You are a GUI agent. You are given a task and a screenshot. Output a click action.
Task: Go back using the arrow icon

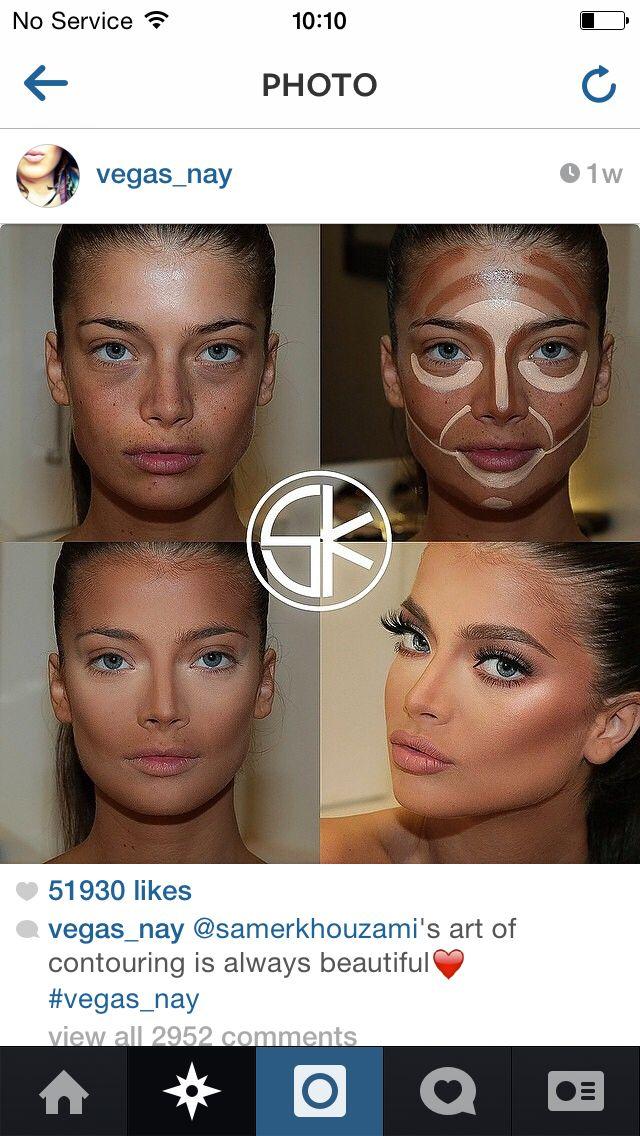coord(45,84)
